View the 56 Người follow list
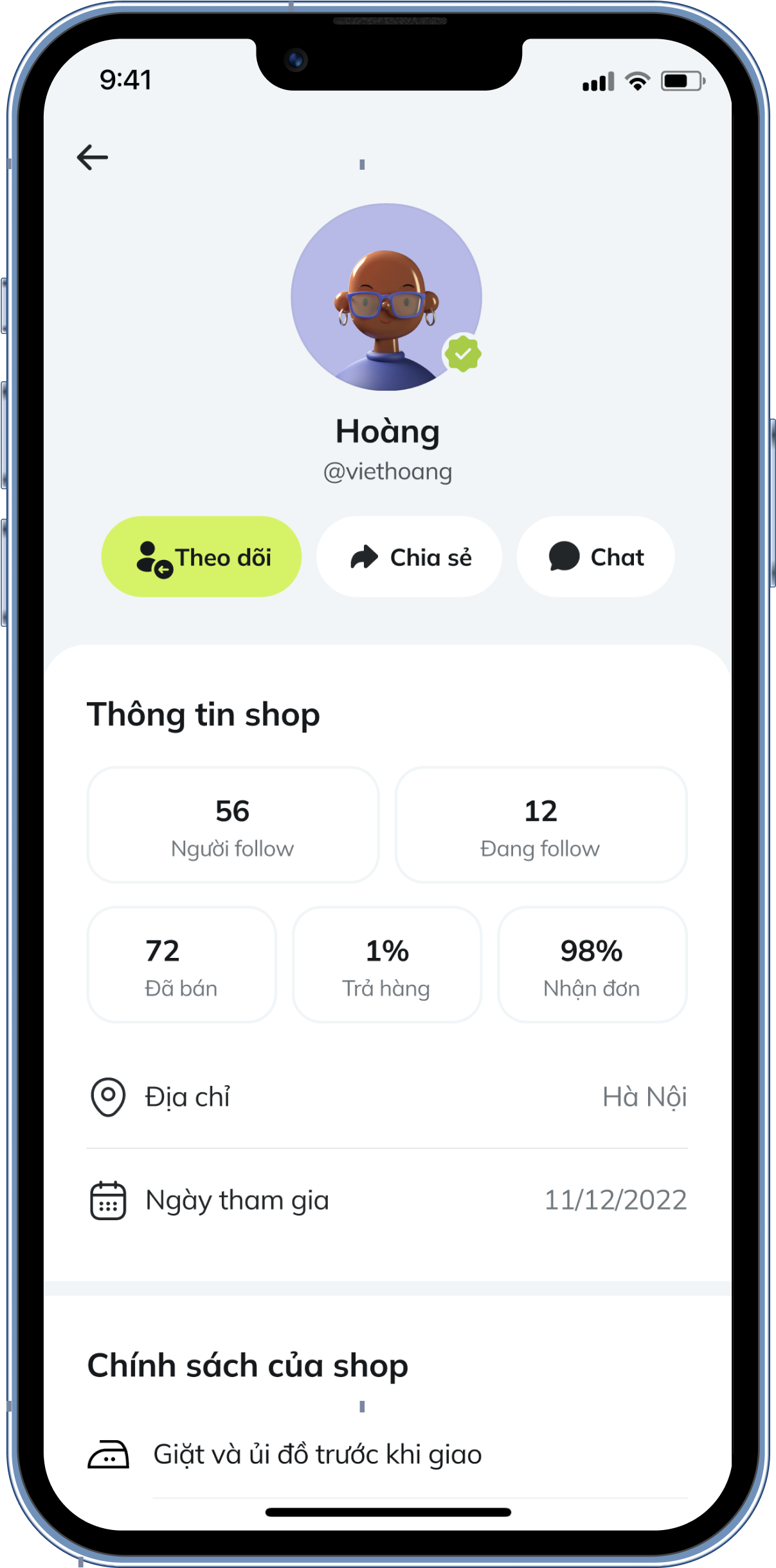 pyautogui.click(x=233, y=825)
